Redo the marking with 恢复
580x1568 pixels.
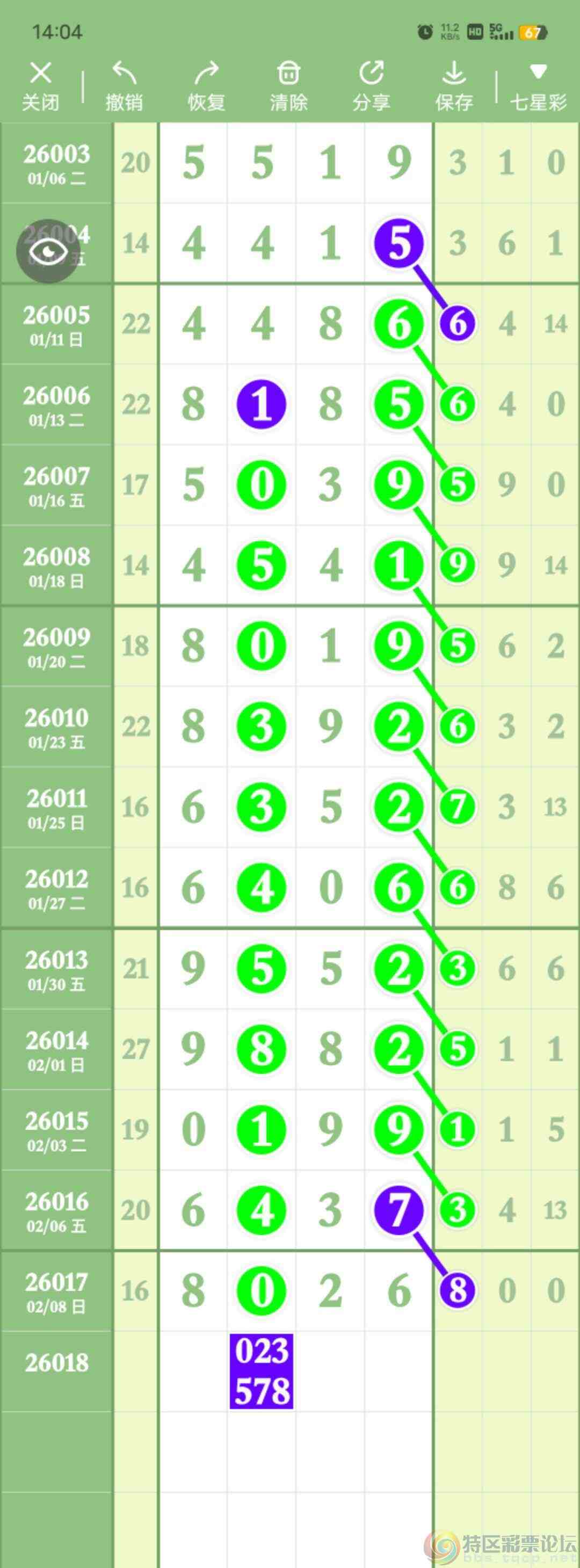pyautogui.click(x=206, y=86)
